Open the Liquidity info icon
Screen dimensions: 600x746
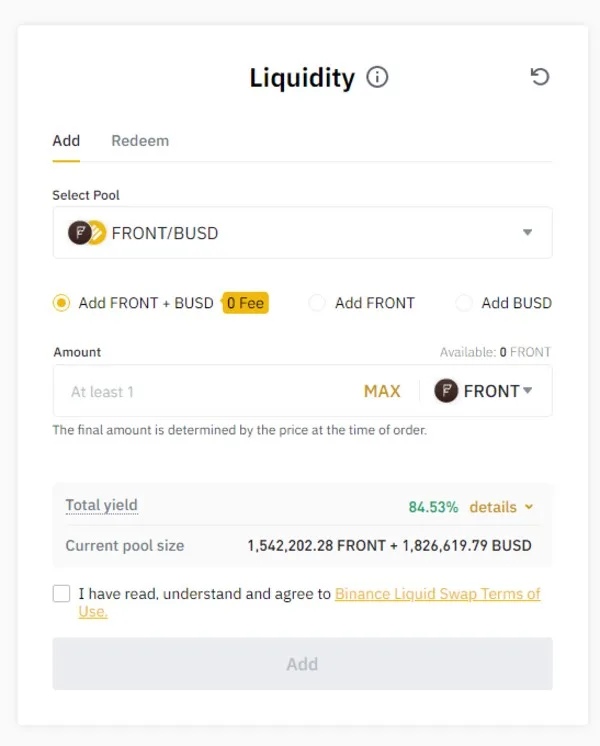point(377,77)
